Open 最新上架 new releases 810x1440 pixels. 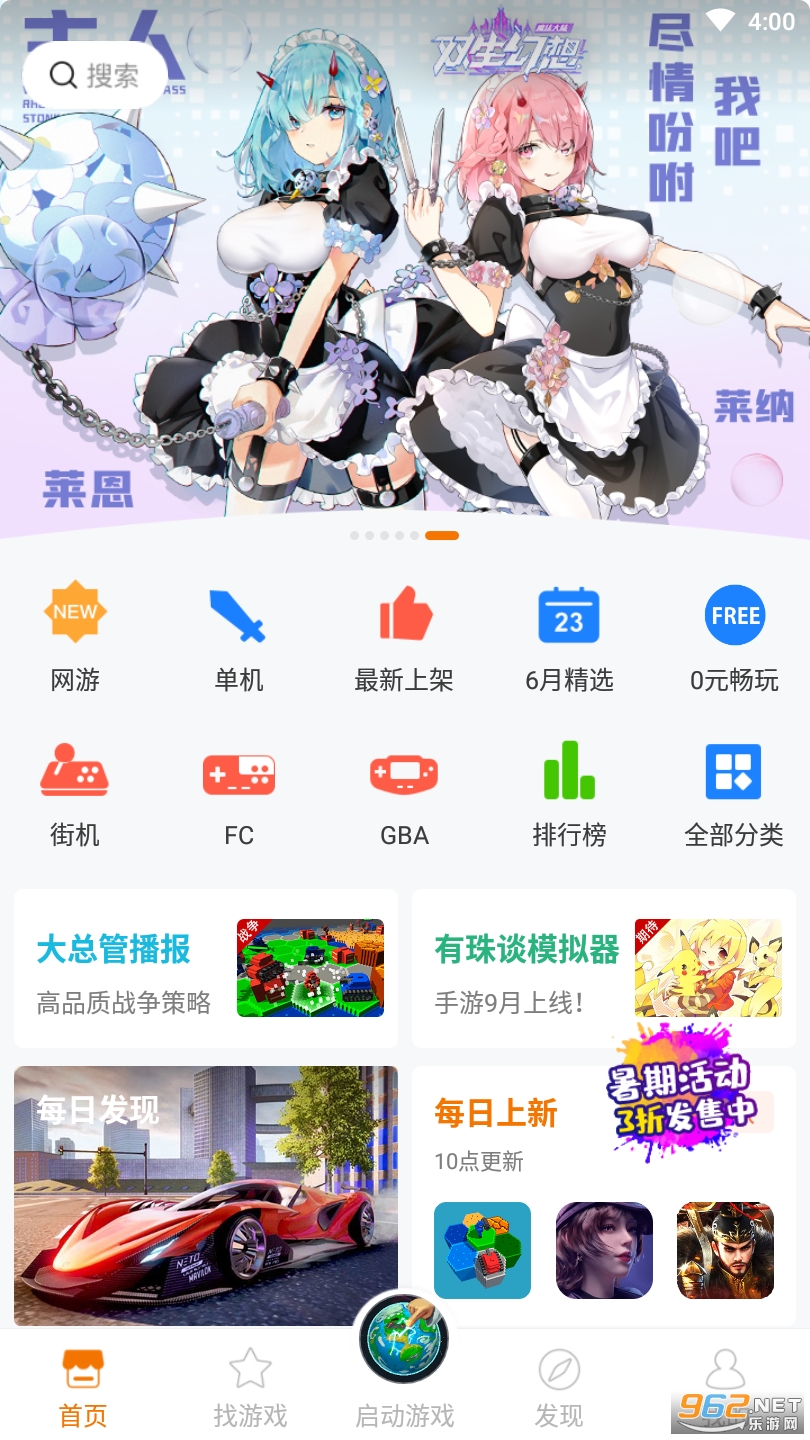(404, 640)
